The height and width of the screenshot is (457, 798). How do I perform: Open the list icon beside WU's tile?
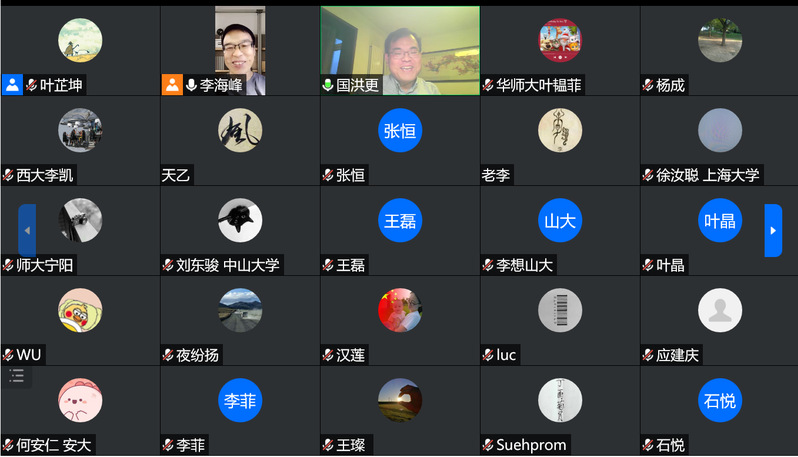(16, 376)
